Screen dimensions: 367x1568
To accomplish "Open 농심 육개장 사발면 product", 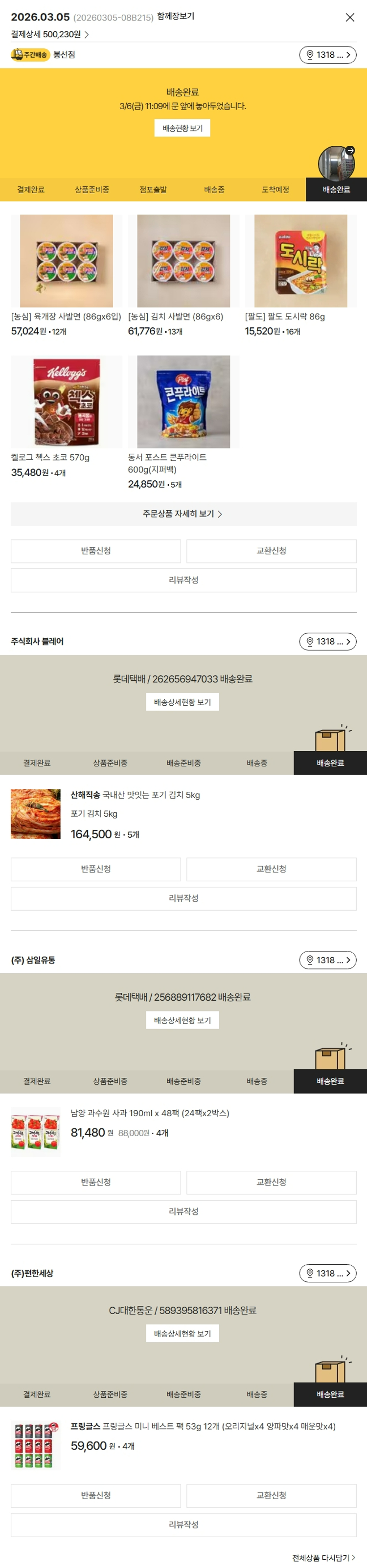I will click(67, 262).
